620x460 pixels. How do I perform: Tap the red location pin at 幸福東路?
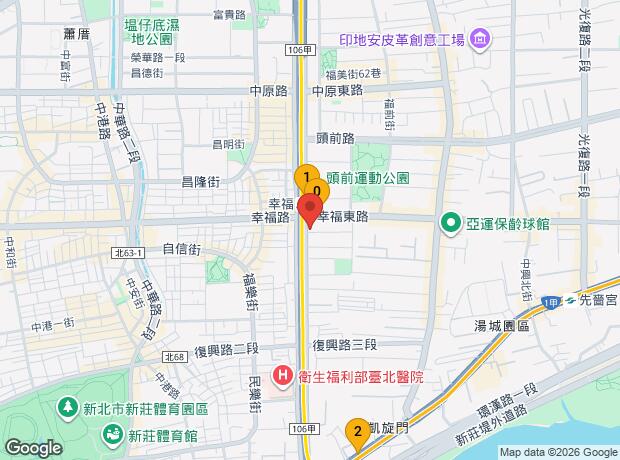click(310, 211)
